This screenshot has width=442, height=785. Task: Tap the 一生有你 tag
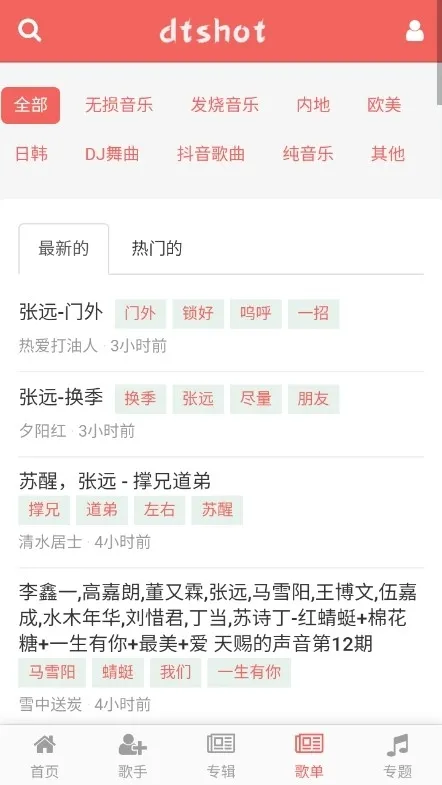[x=249, y=672]
